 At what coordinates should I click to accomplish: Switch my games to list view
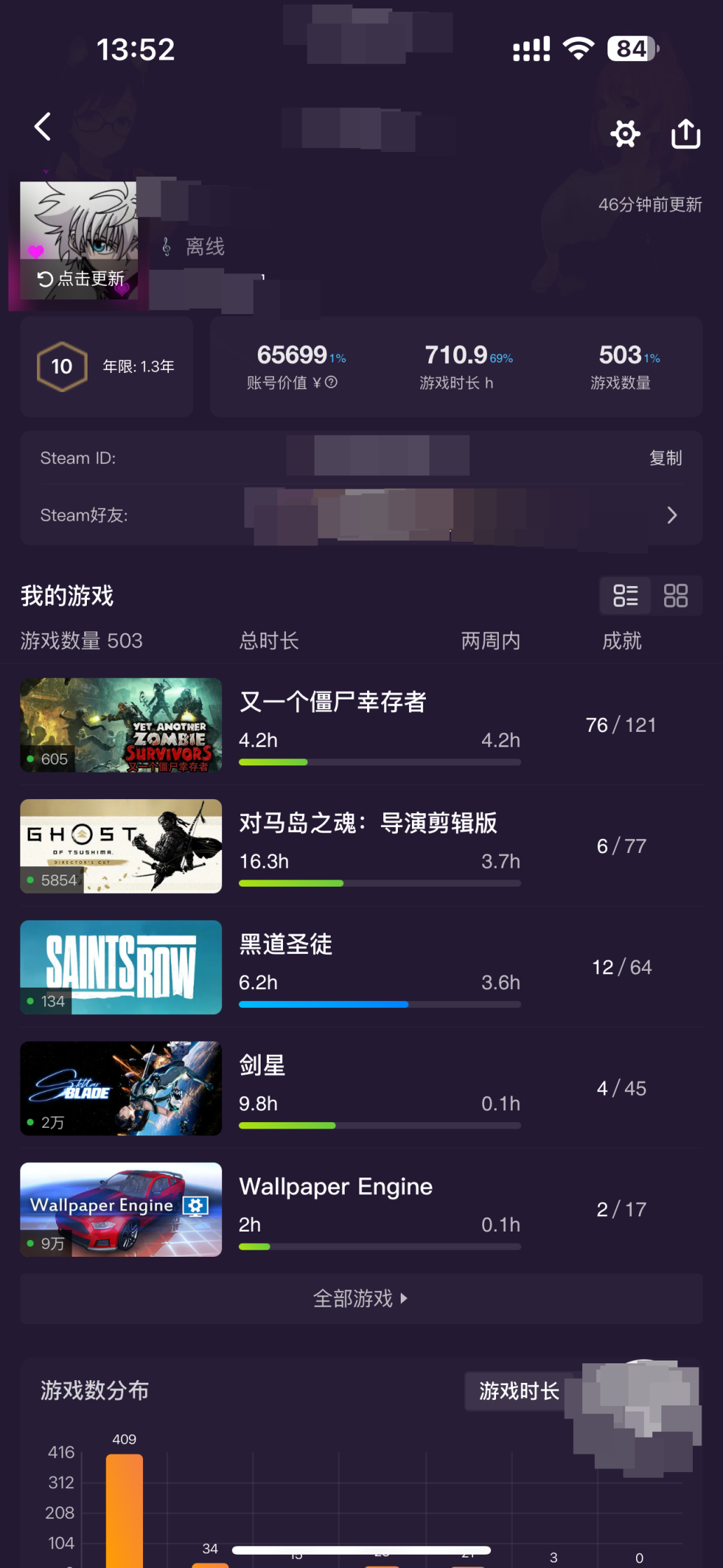click(626, 596)
